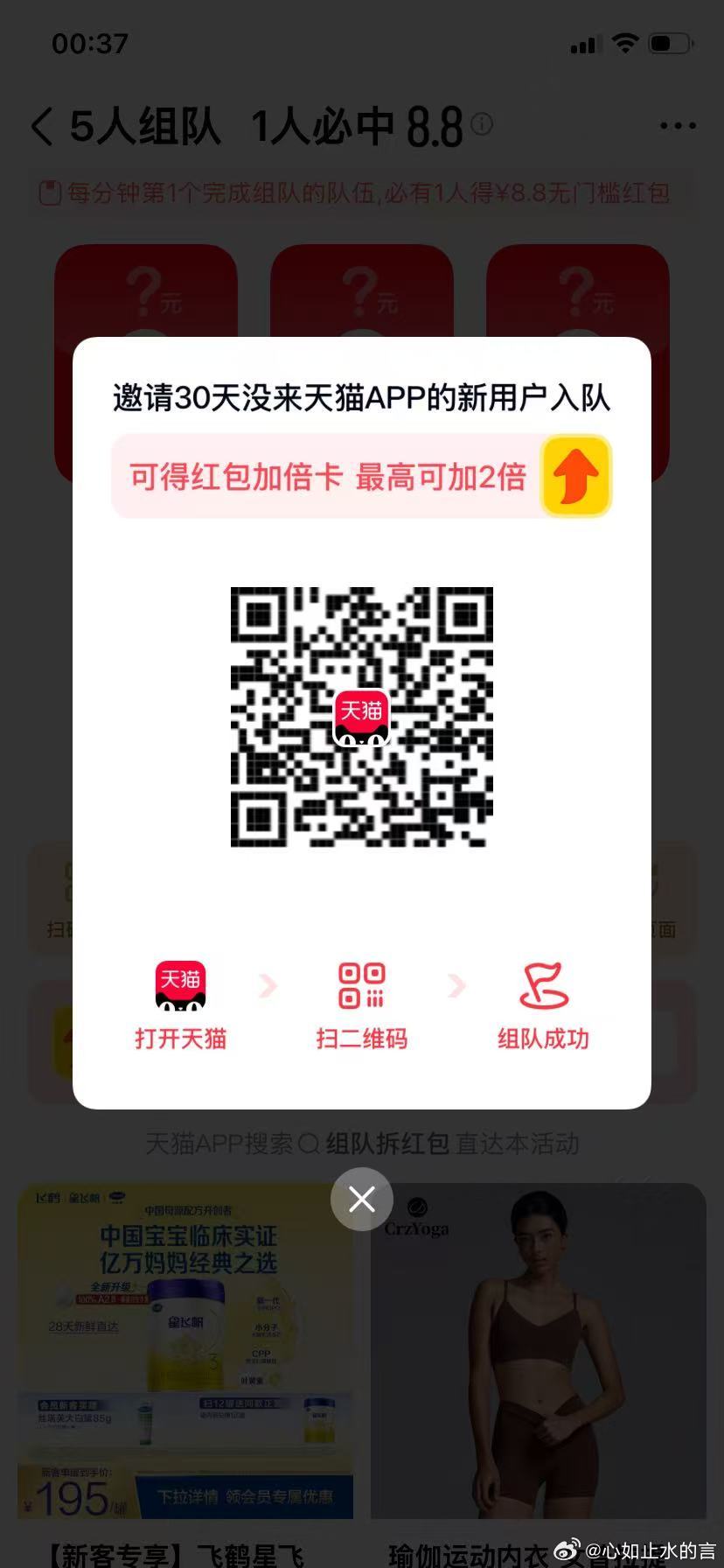Go back from the team-up page
This screenshot has width=724, height=1568.
[x=42, y=126]
